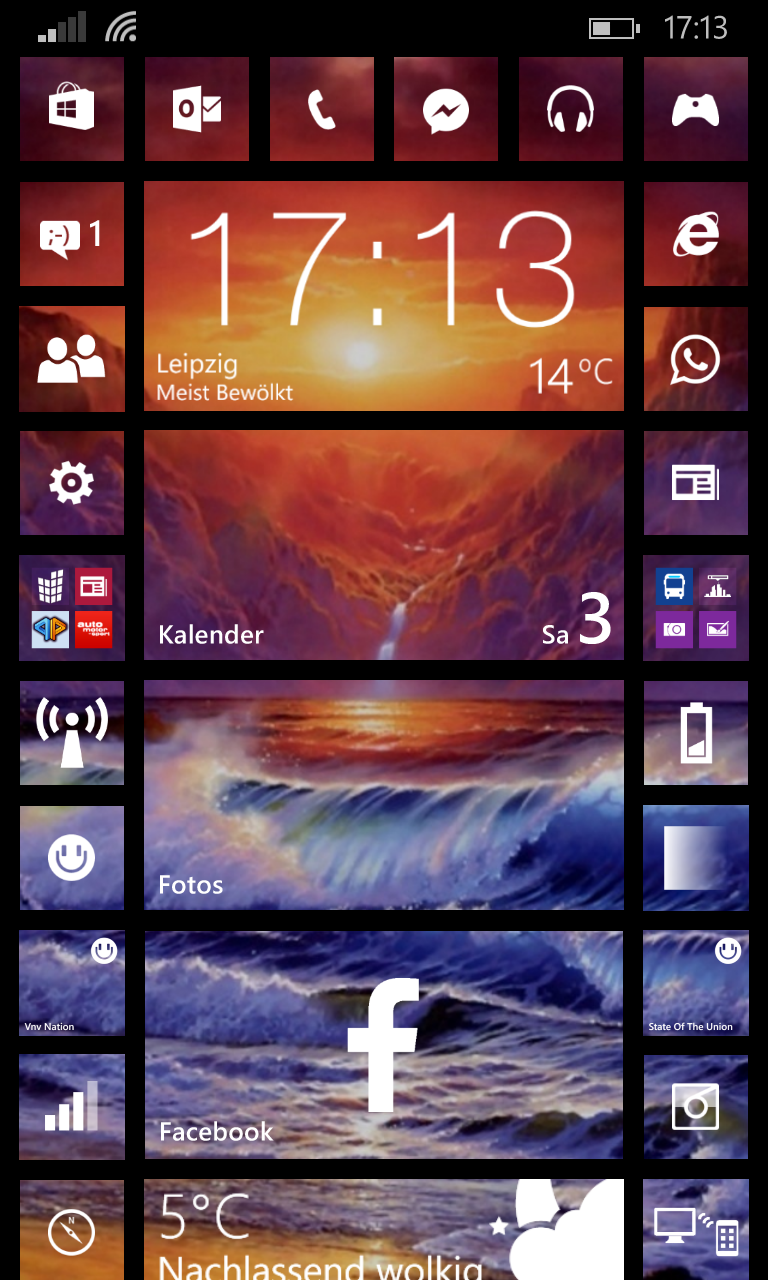Open the People tile

coord(72,359)
